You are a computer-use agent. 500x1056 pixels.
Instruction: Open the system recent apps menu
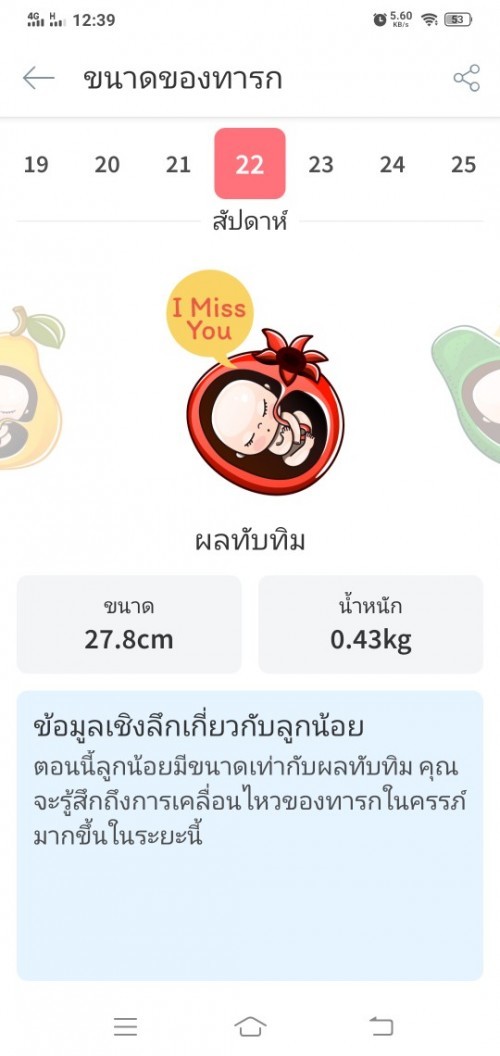click(125, 1026)
